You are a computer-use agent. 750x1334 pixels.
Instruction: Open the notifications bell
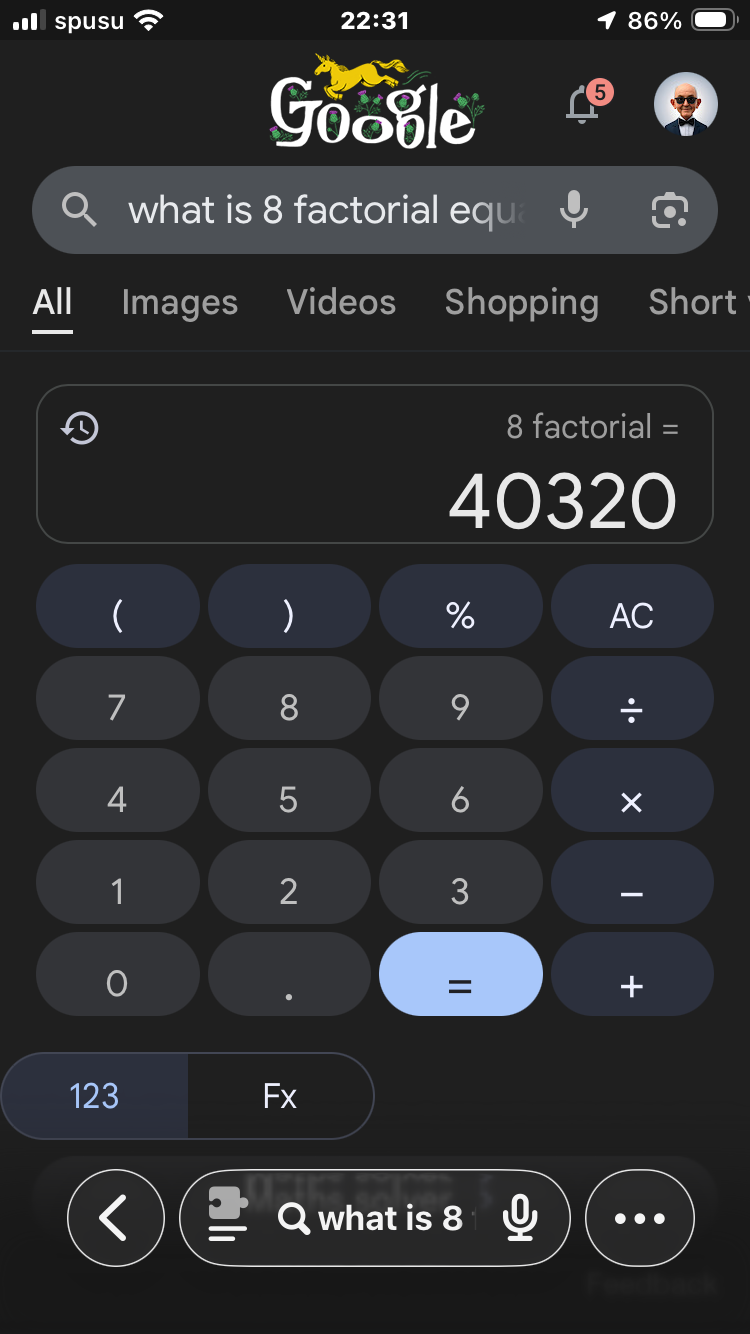pos(584,104)
